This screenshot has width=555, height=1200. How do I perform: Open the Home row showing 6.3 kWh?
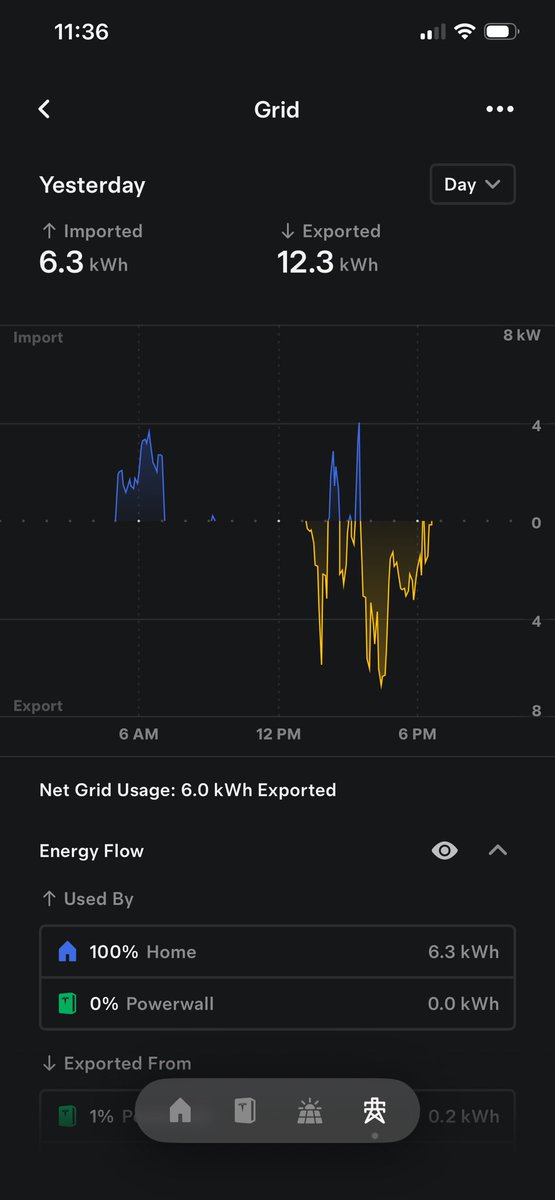[x=277, y=952]
